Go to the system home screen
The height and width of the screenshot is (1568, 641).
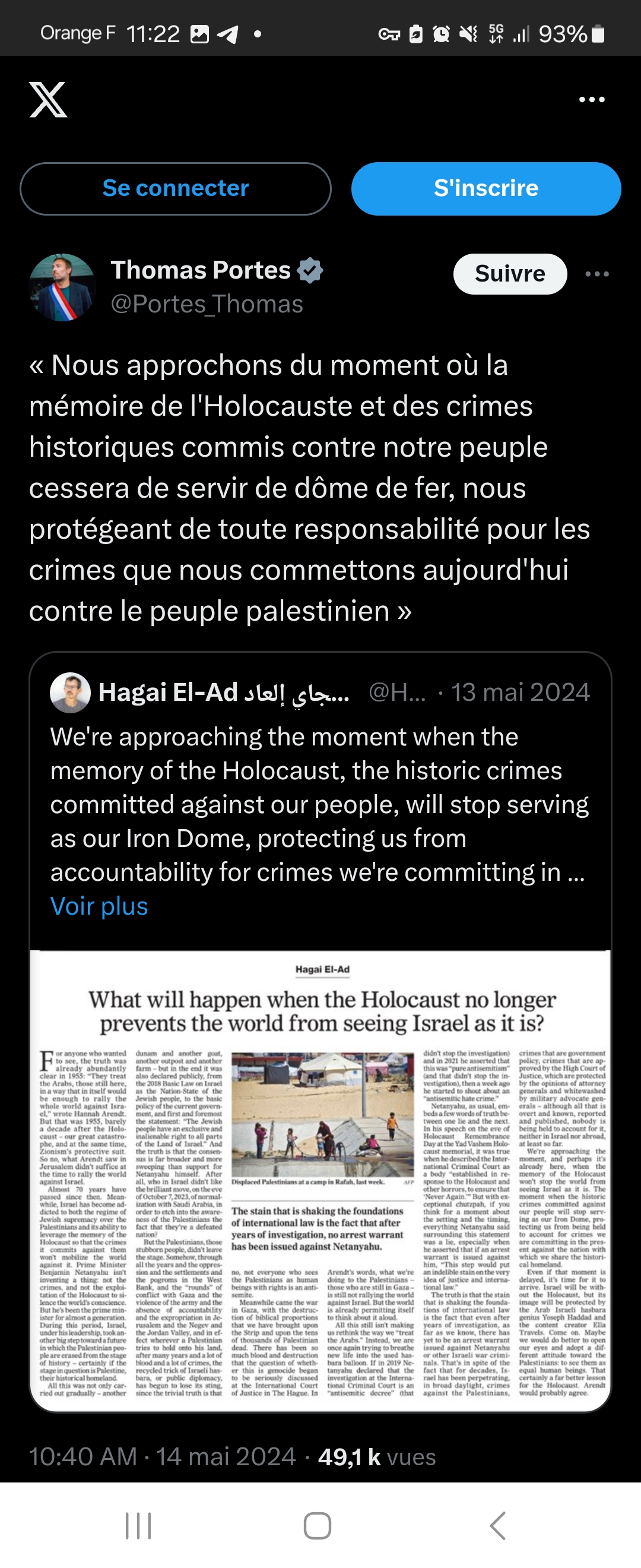(x=318, y=1526)
